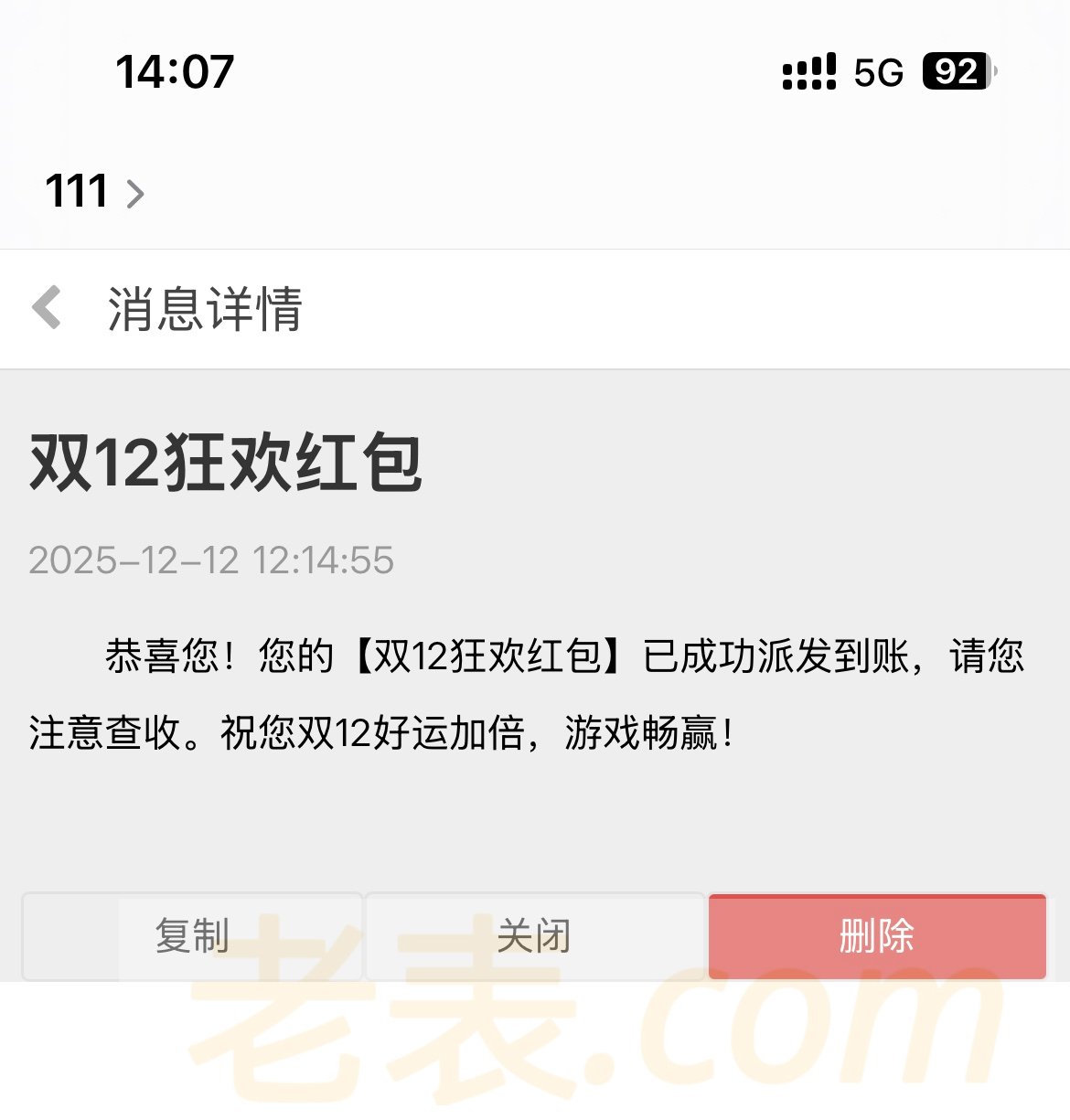The height and width of the screenshot is (1120, 1070).
Task: Open the 111 header with the chevron
Action: click(x=94, y=192)
